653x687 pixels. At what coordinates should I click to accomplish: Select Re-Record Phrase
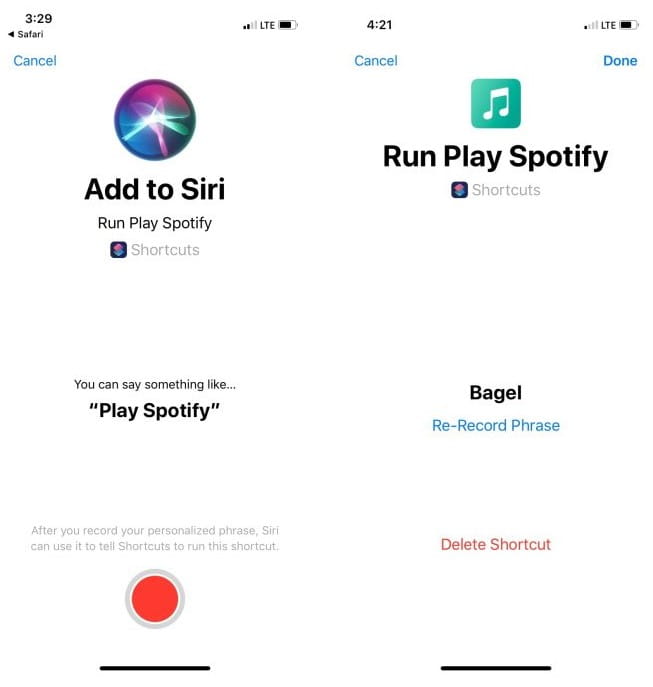[496, 425]
